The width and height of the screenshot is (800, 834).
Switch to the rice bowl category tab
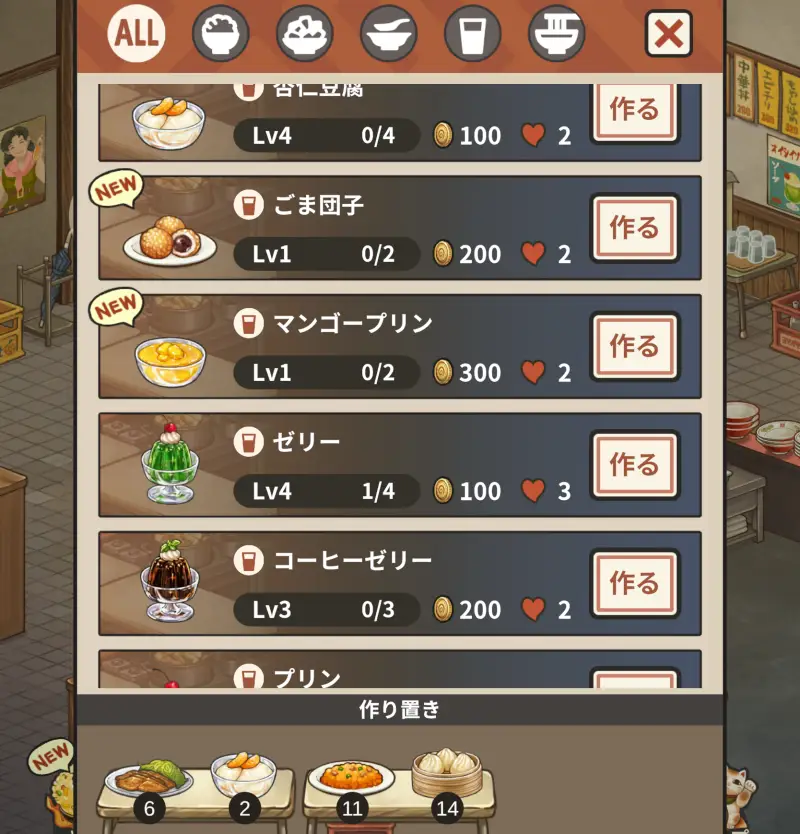[220, 34]
